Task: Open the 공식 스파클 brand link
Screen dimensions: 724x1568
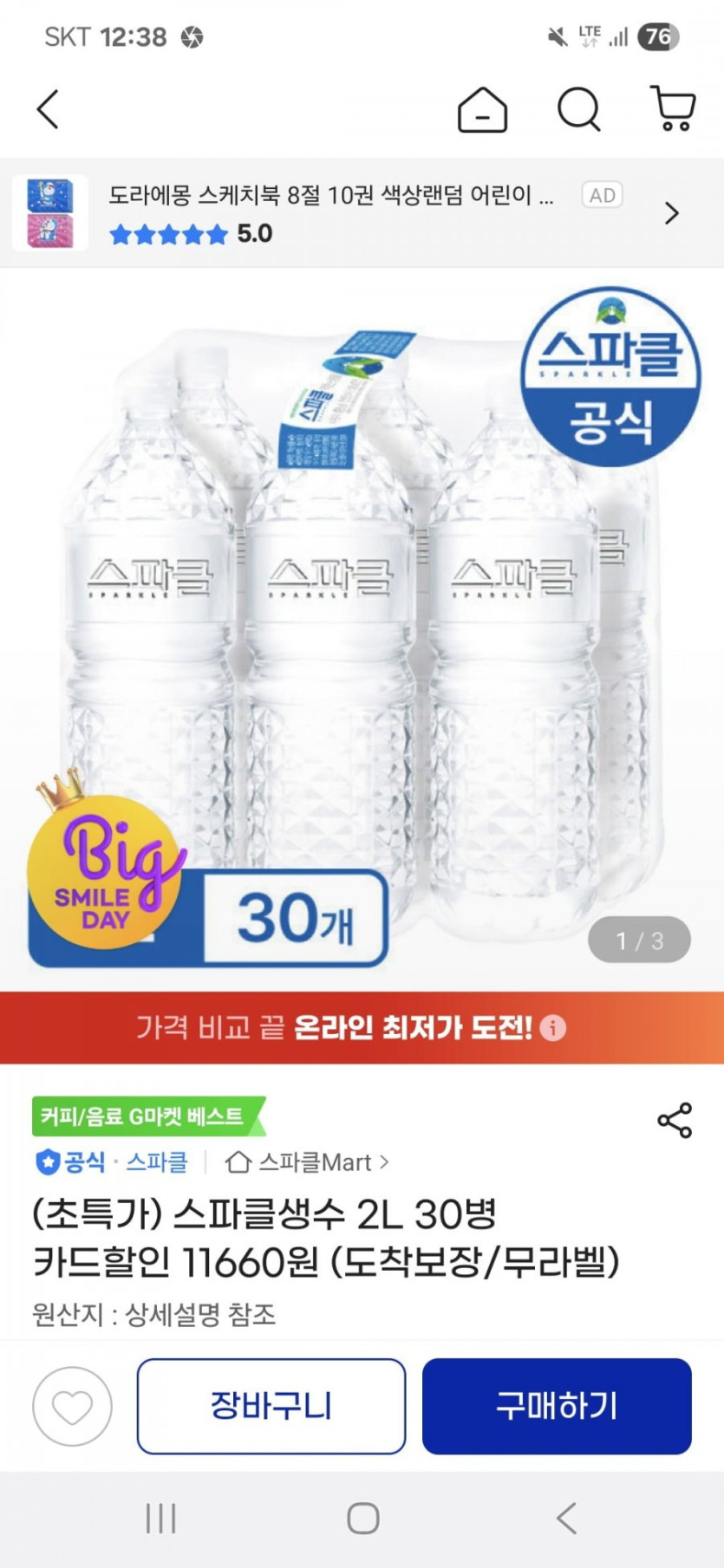Action: point(113,1162)
